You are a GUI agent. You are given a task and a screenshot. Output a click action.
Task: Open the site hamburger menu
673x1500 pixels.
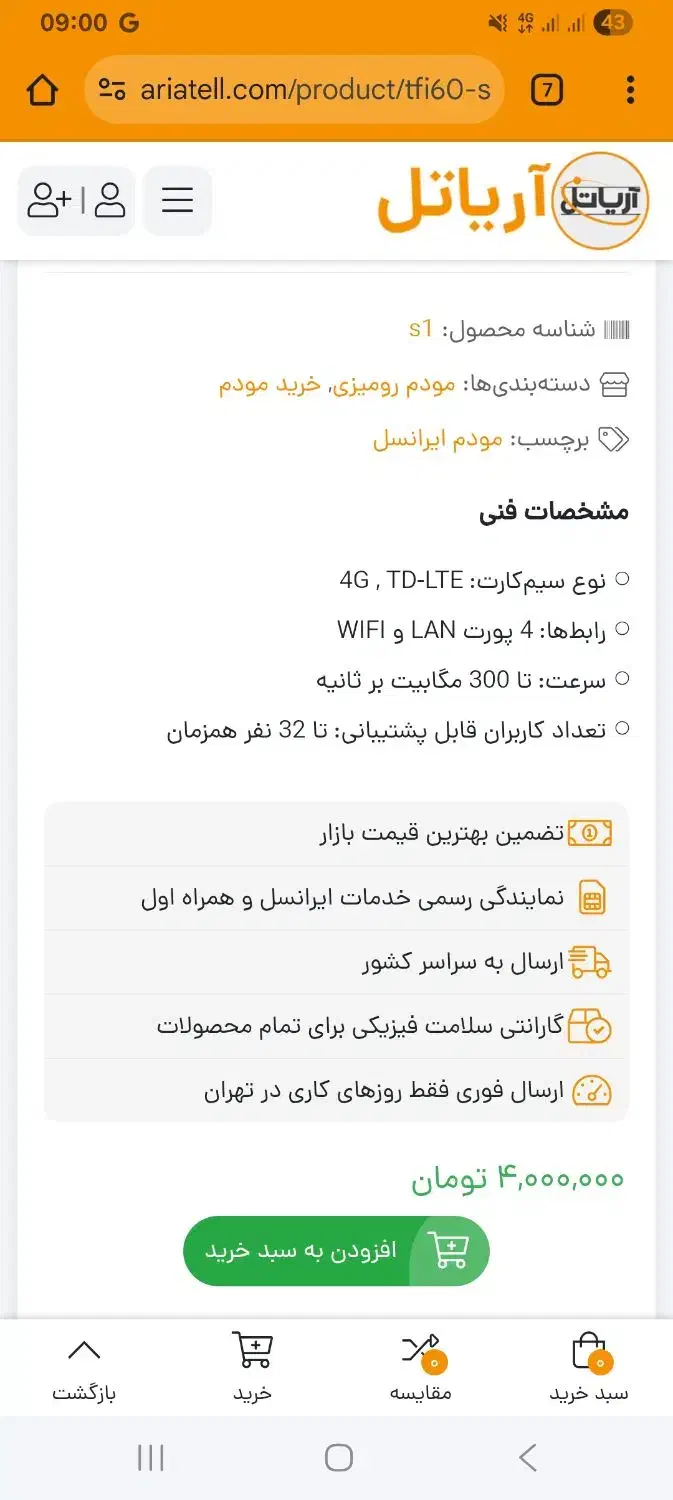(177, 201)
